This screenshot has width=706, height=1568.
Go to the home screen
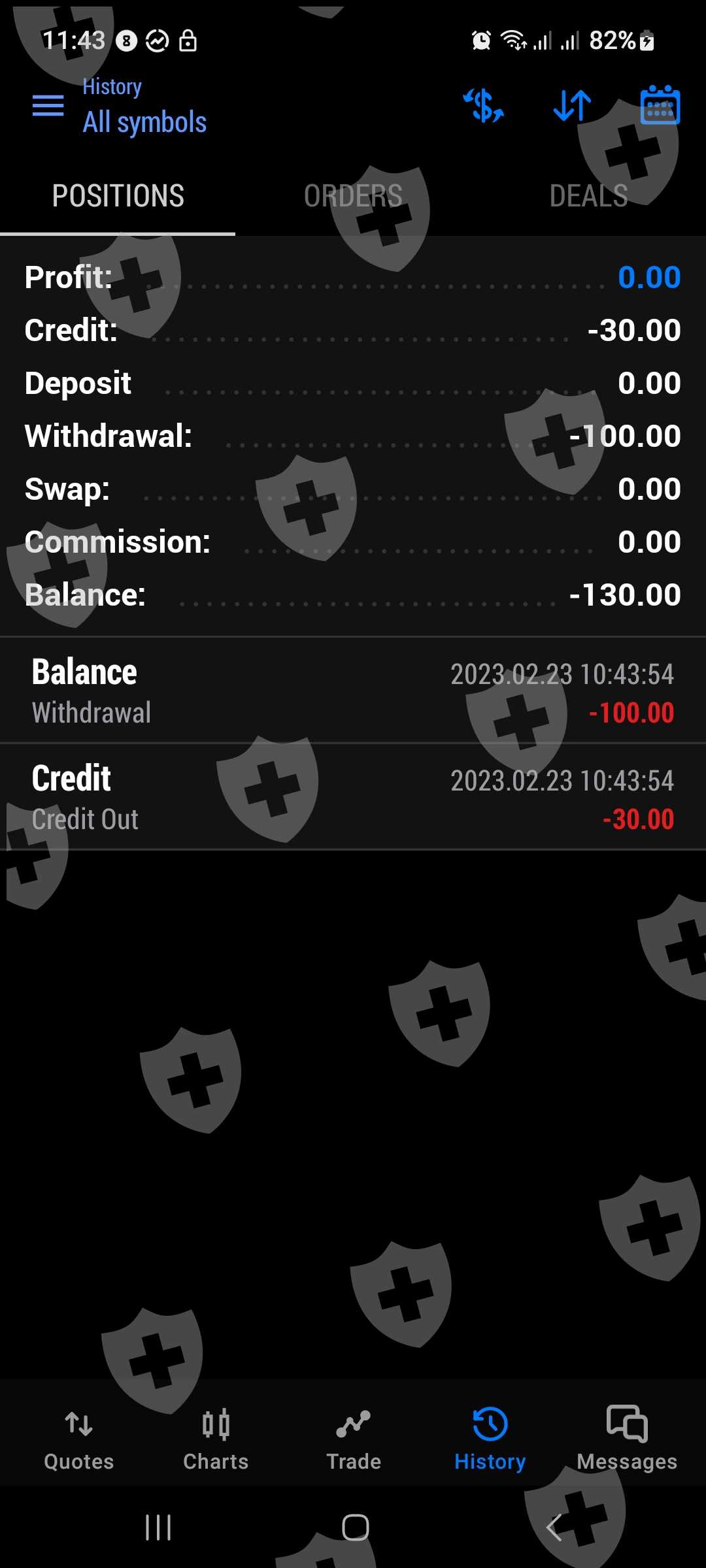pos(355,1527)
